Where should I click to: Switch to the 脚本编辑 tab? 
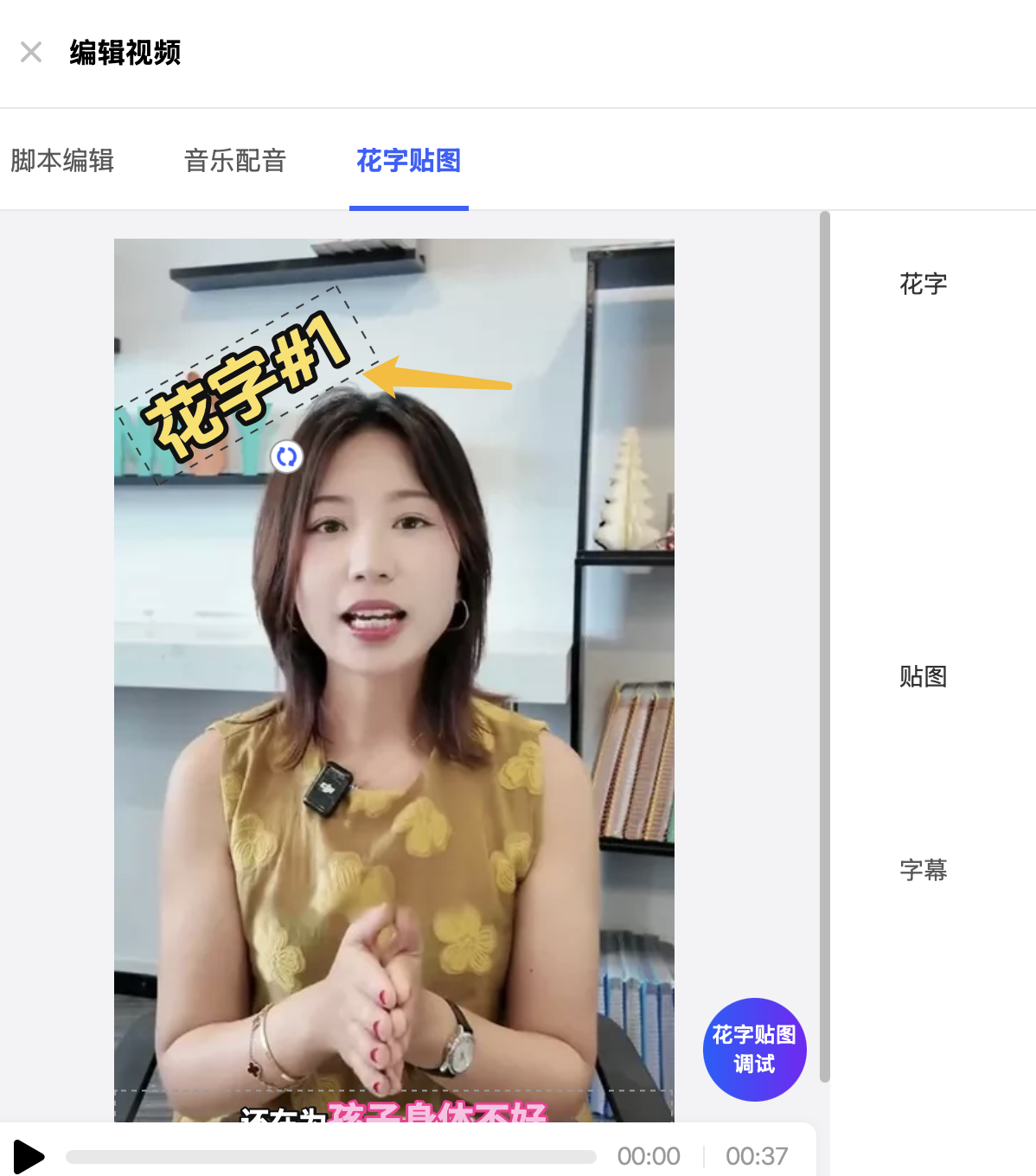coord(62,161)
